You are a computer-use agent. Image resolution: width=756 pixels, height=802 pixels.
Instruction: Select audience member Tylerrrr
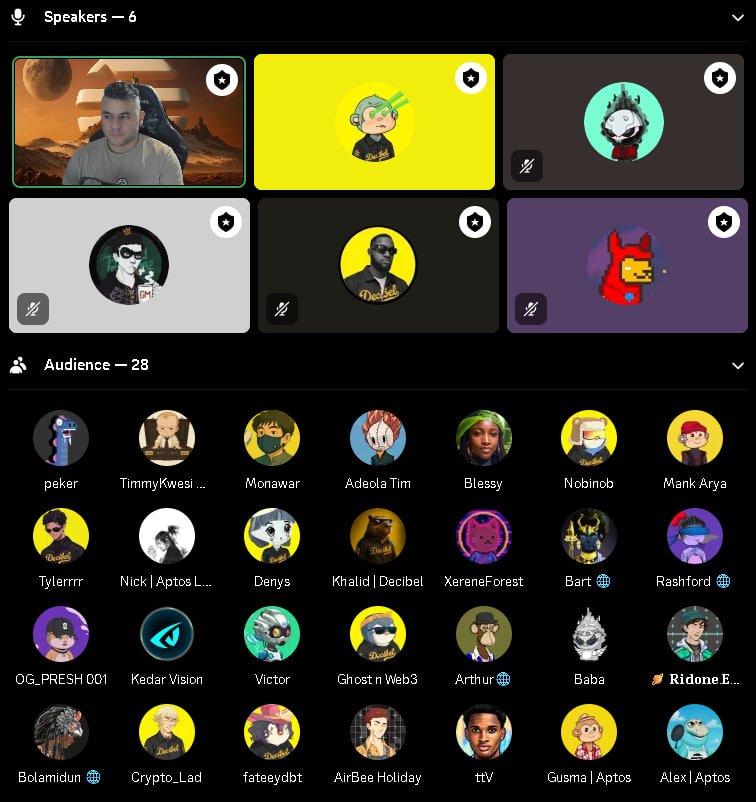pyautogui.click(x=61, y=537)
